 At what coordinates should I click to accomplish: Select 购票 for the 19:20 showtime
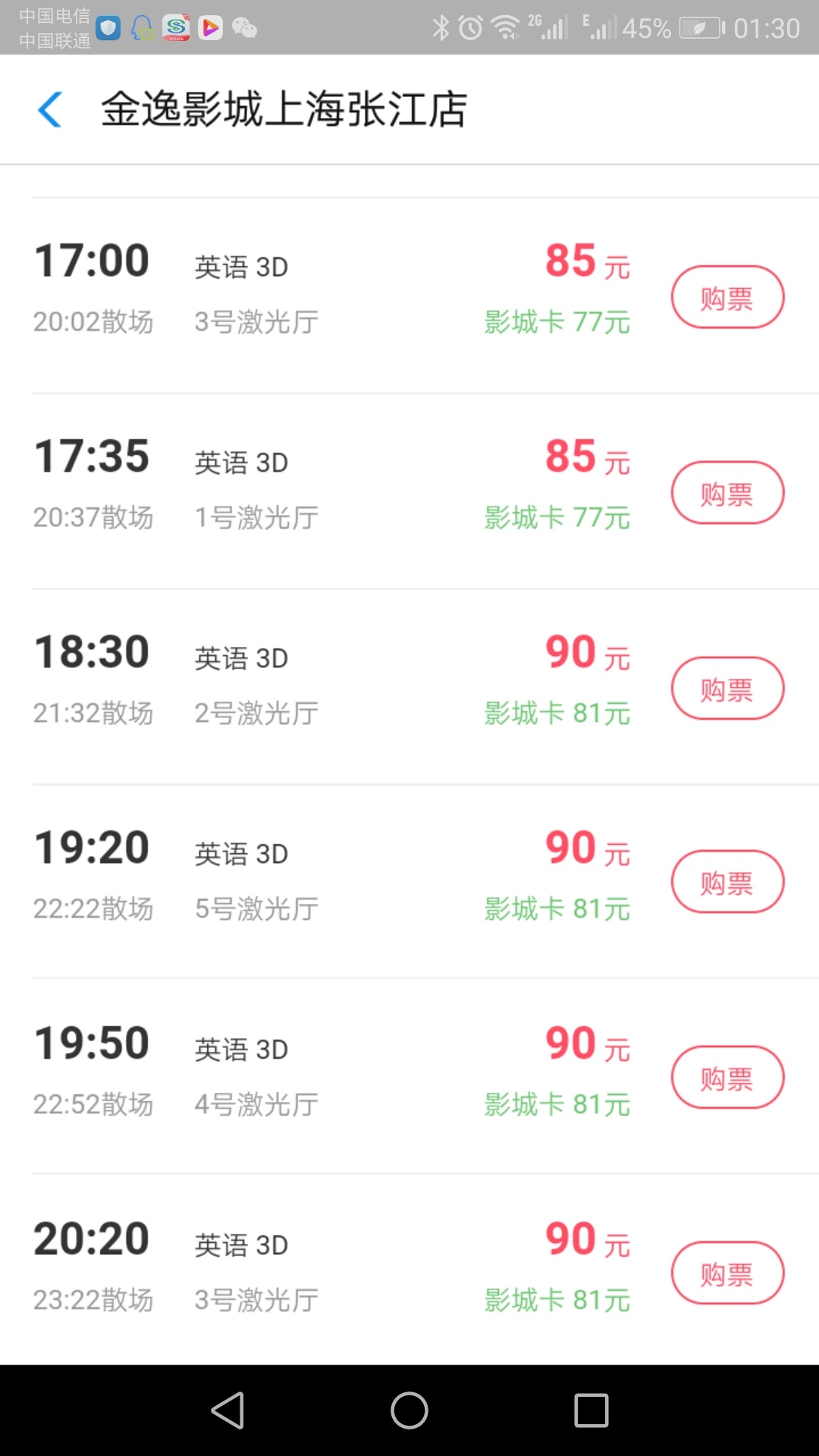727,882
